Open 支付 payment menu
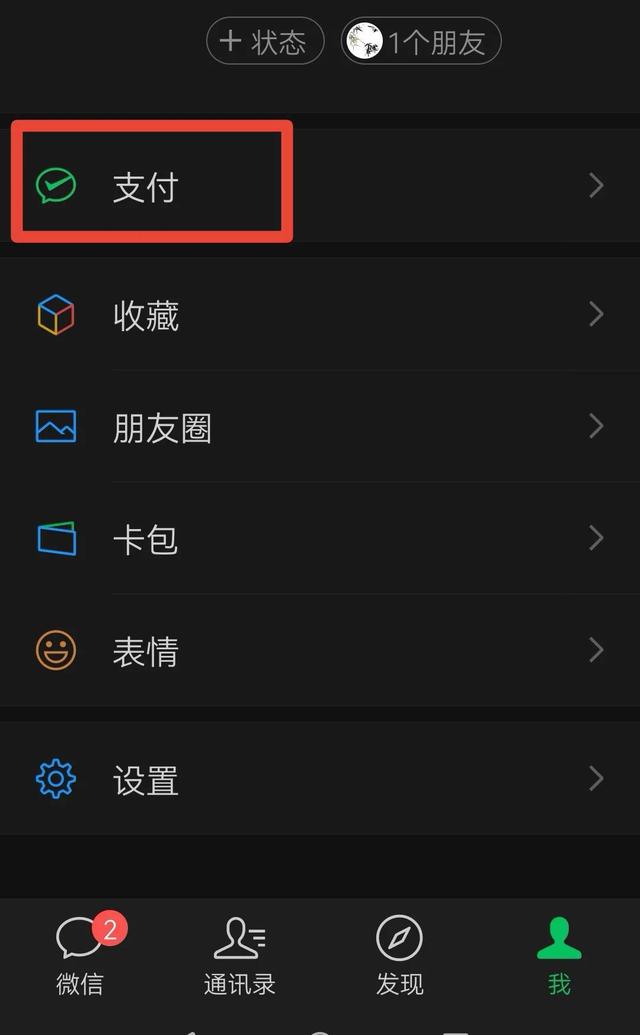The width and height of the screenshot is (640, 1035). click(320, 185)
